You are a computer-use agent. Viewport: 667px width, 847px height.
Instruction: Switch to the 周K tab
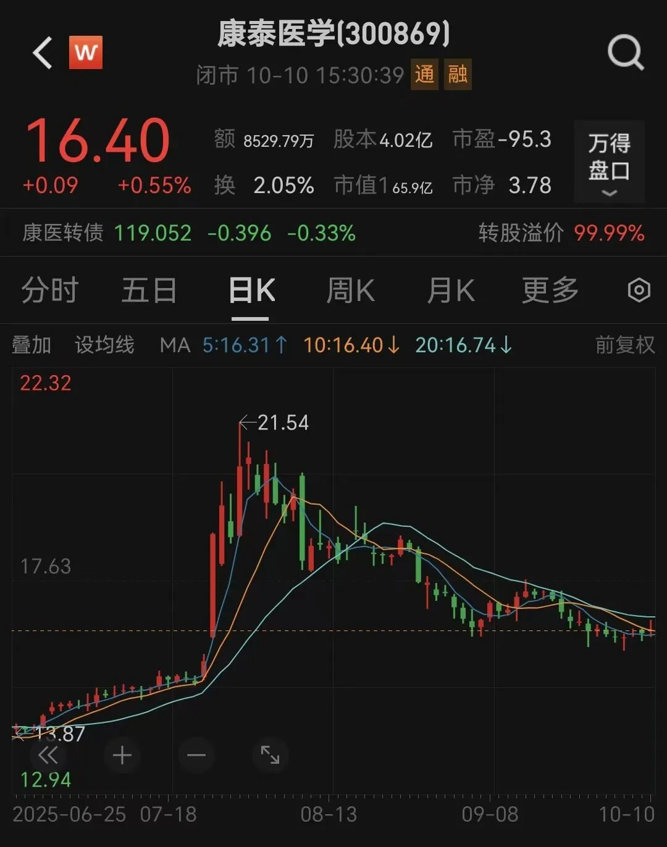coord(350,291)
